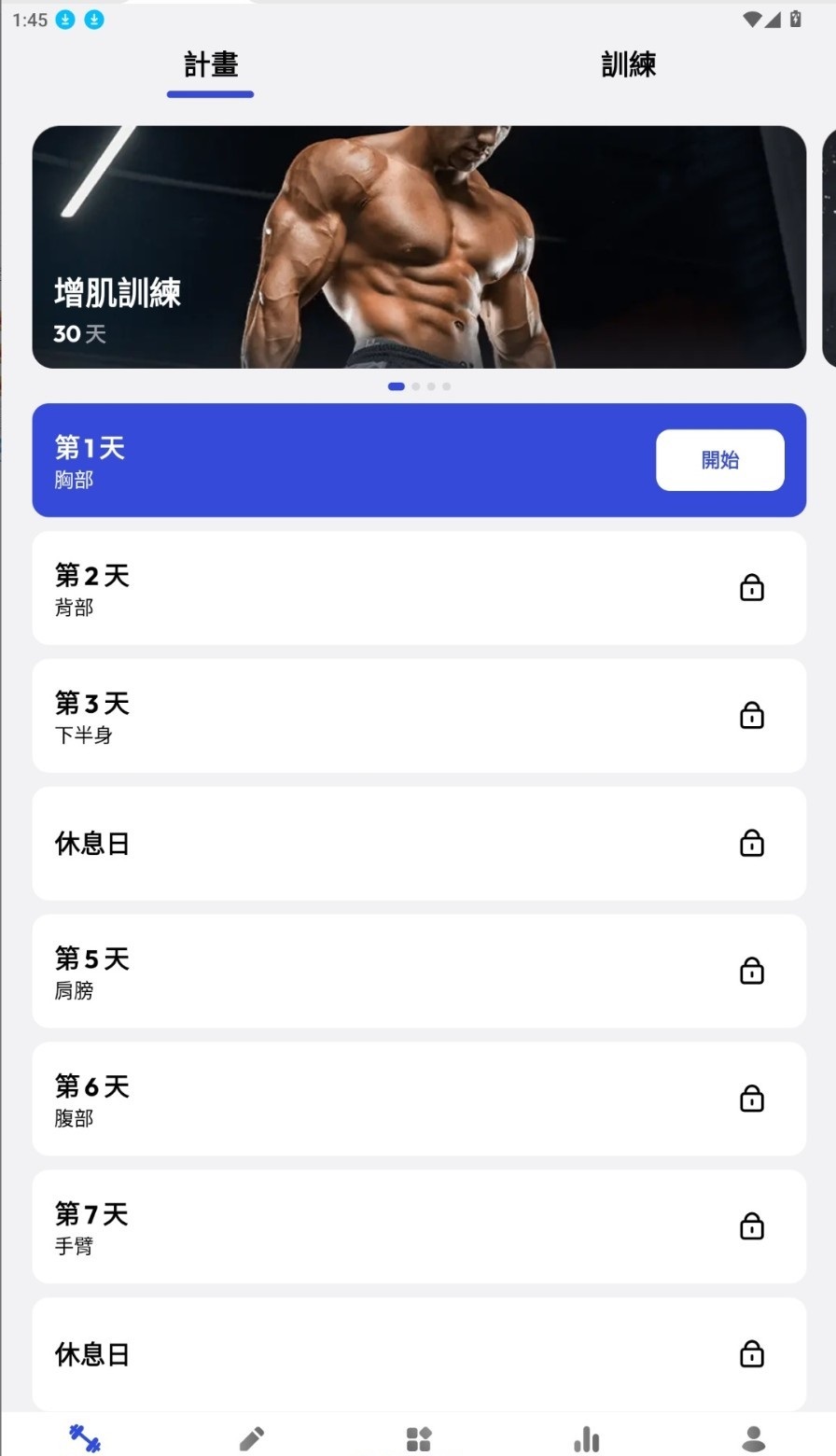This screenshot has width=836, height=1456.
Task: Open the 第6天 腹部 row
Action: pyautogui.click(x=419, y=1099)
